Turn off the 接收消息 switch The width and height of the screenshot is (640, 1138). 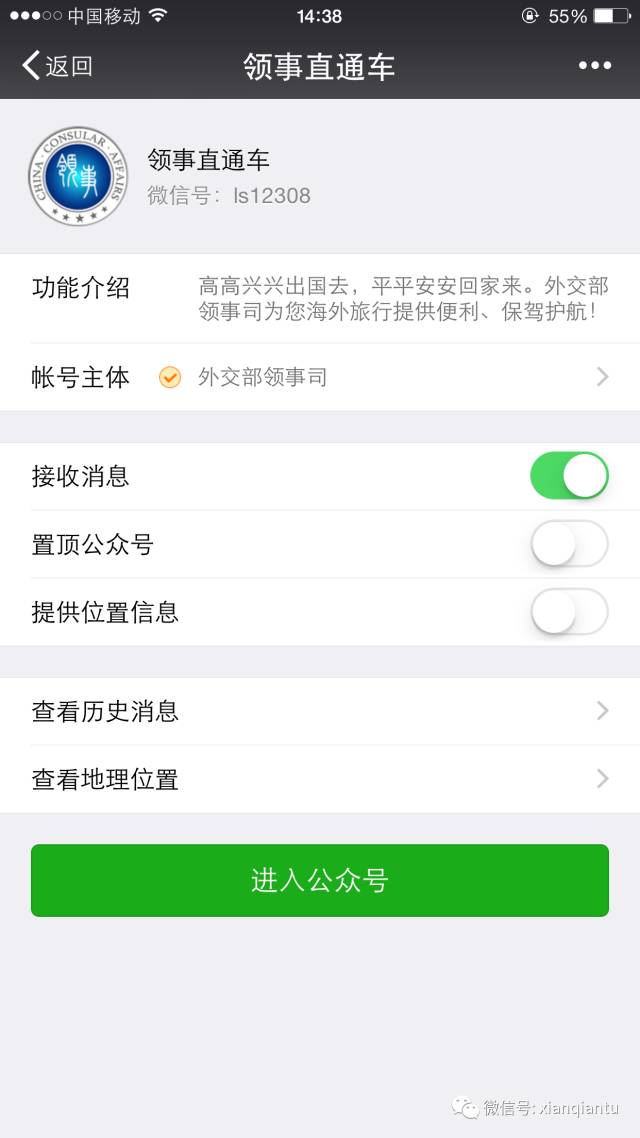click(x=569, y=476)
